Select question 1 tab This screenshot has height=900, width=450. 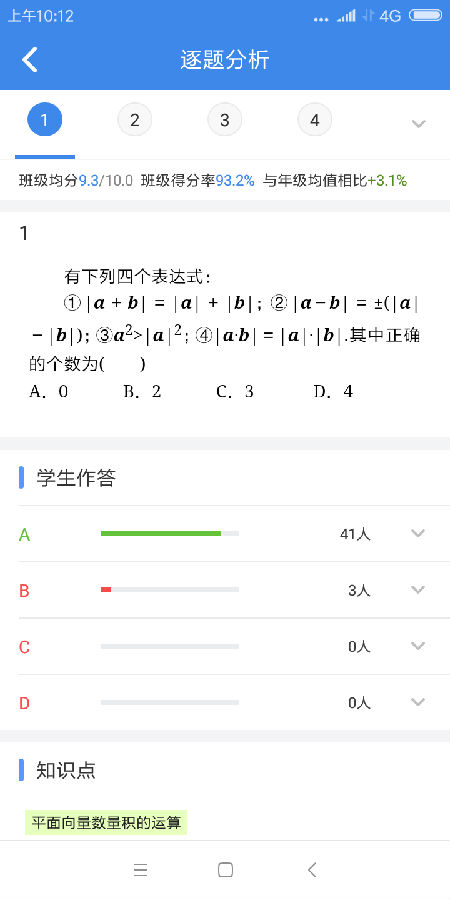[x=45, y=120]
